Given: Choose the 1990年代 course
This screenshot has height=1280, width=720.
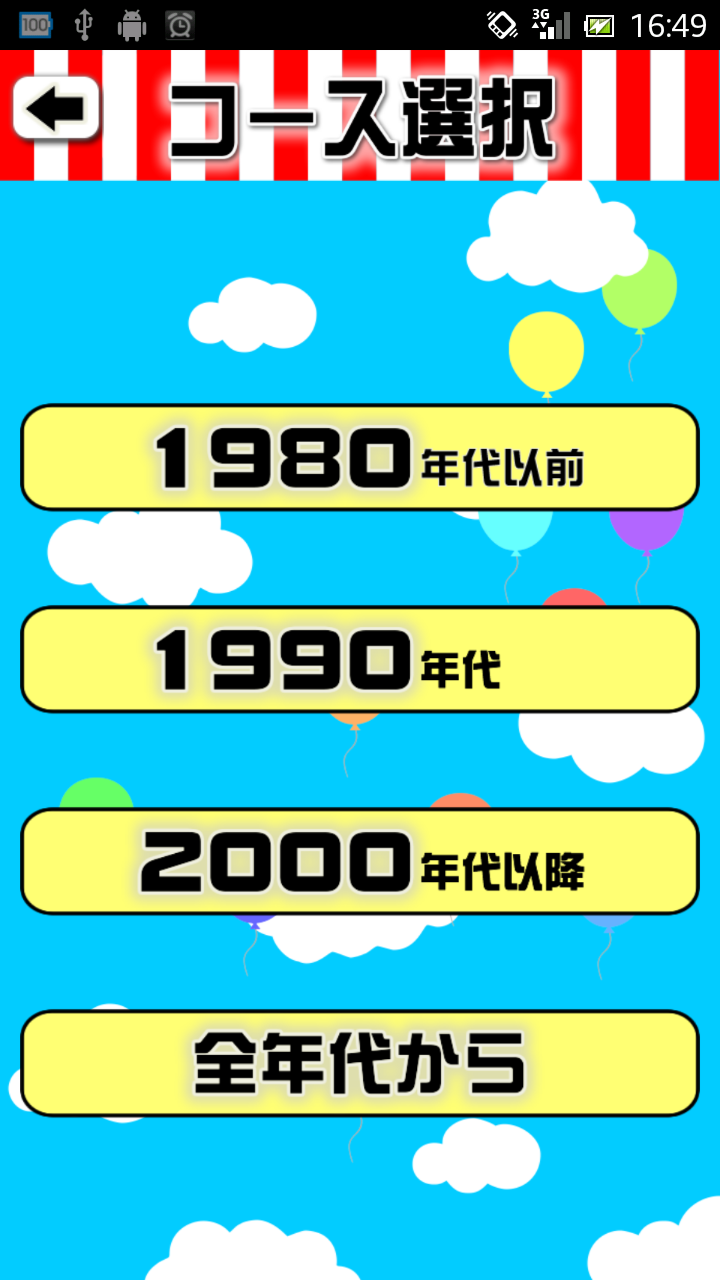Looking at the screenshot, I should [360, 660].
